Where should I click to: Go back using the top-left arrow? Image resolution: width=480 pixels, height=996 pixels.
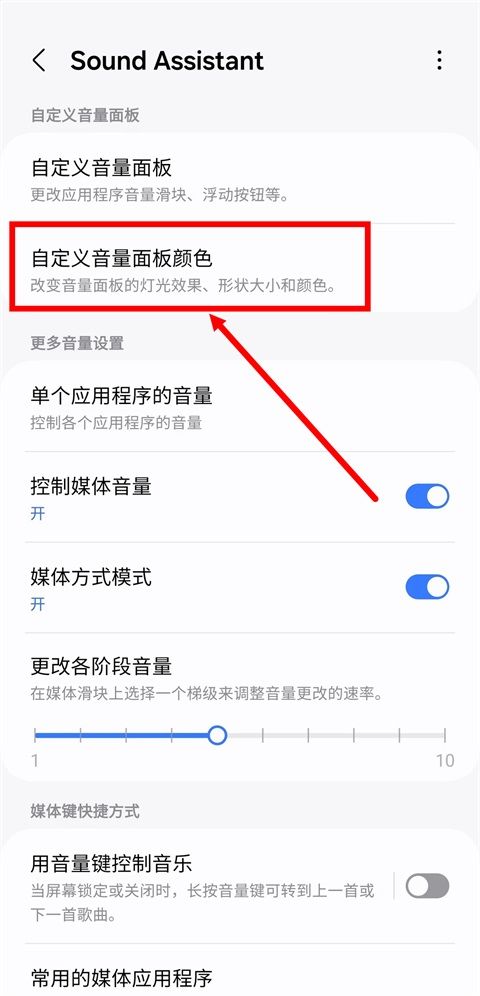pyautogui.click(x=39, y=61)
